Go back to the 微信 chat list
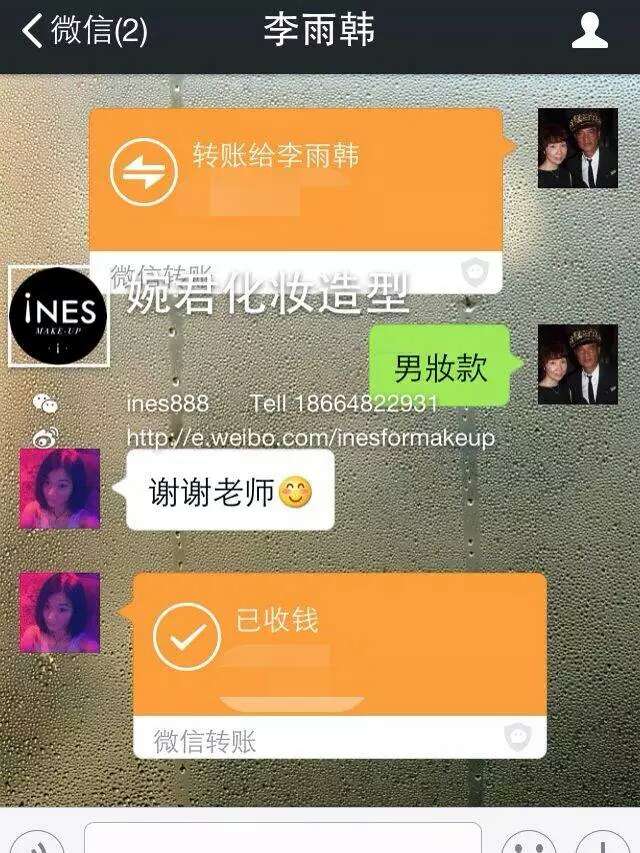 point(85,31)
